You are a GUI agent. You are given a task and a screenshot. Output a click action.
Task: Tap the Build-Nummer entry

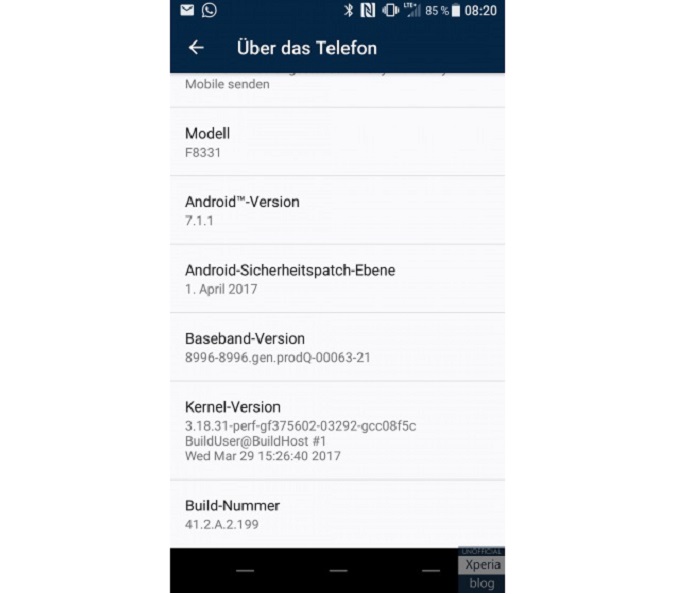[337, 514]
